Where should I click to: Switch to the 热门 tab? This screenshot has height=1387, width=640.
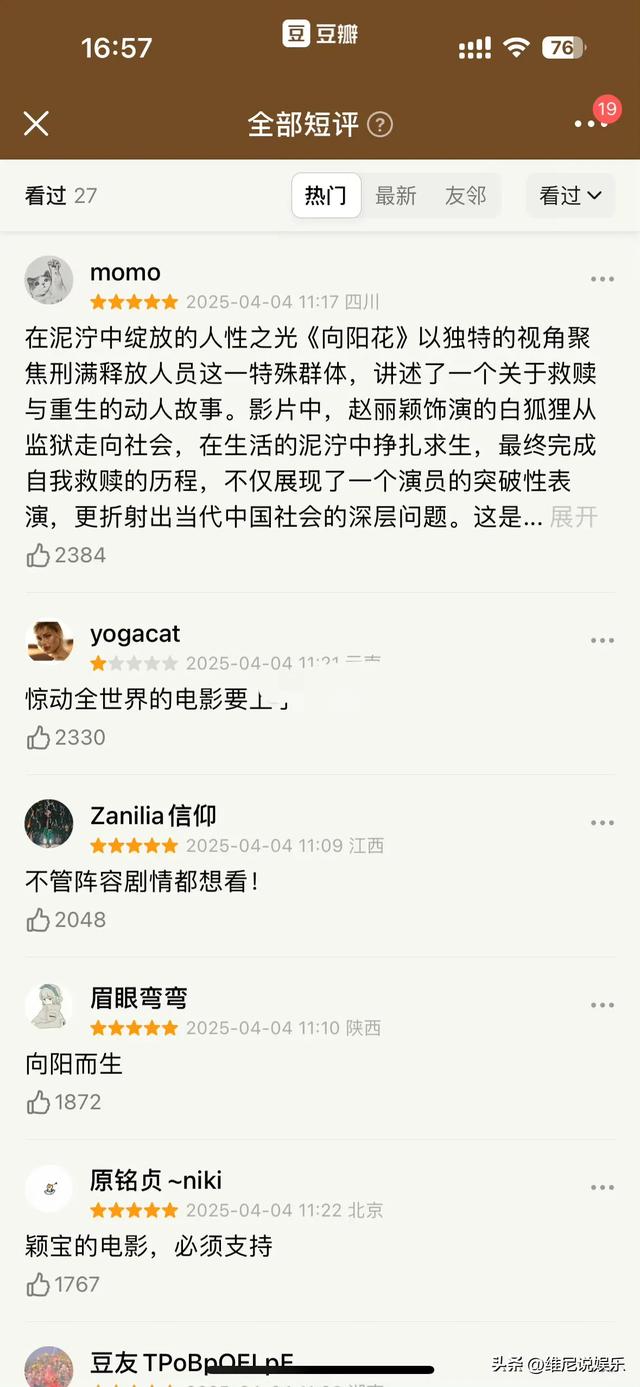(326, 196)
